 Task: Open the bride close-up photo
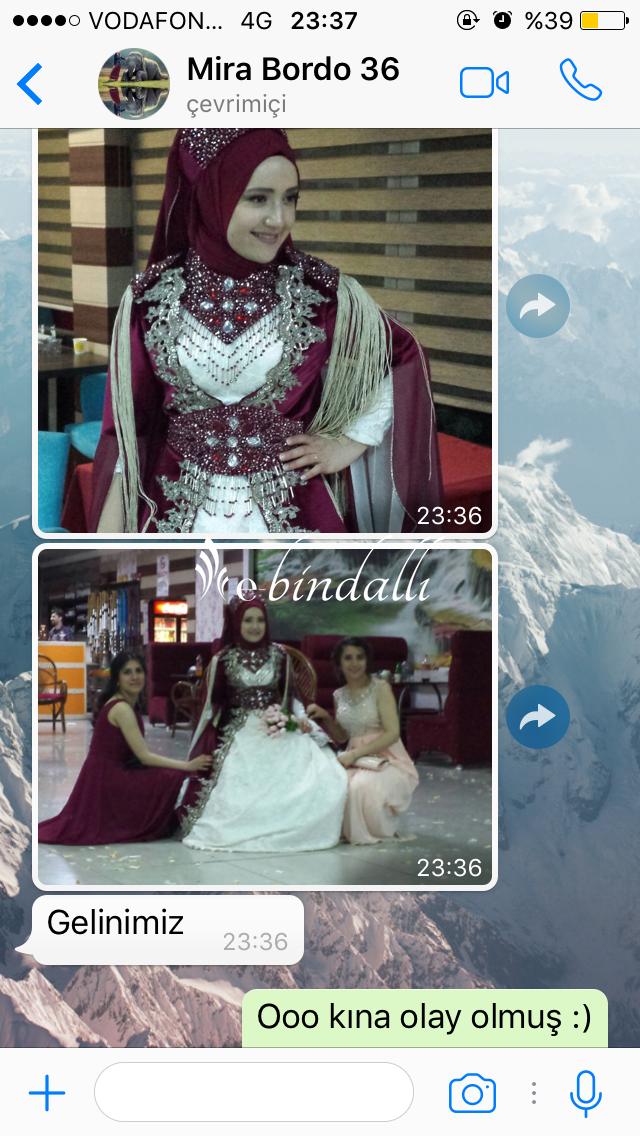coord(265,330)
